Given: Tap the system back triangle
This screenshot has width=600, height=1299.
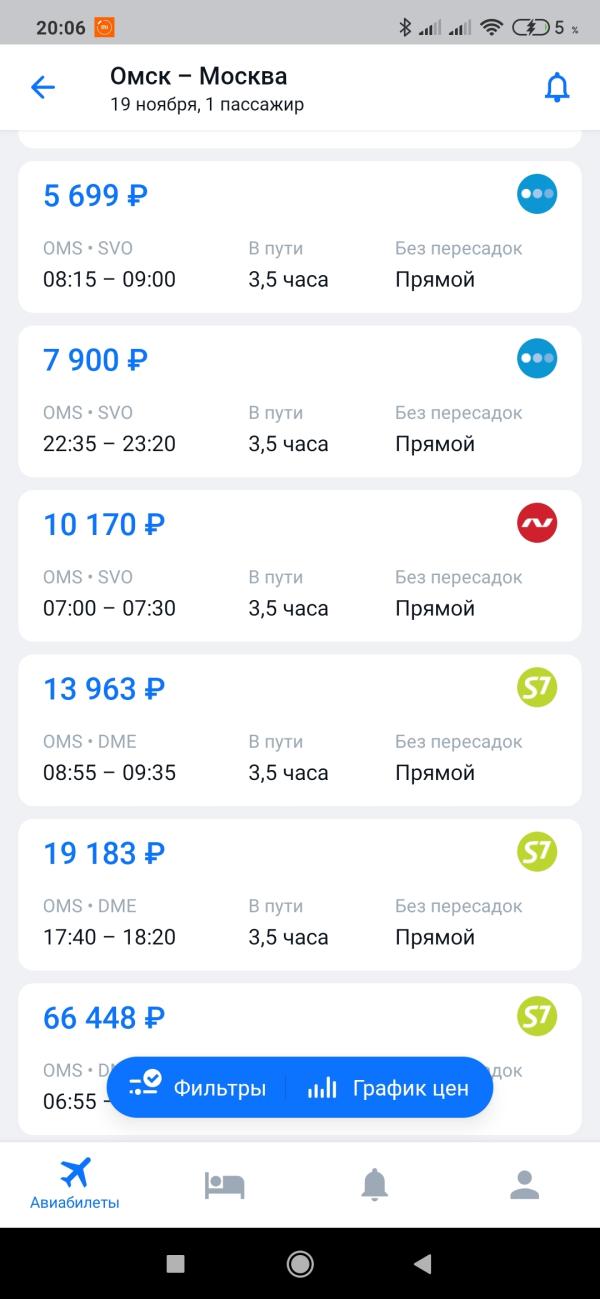Looking at the screenshot, I should pos(423,1264).
